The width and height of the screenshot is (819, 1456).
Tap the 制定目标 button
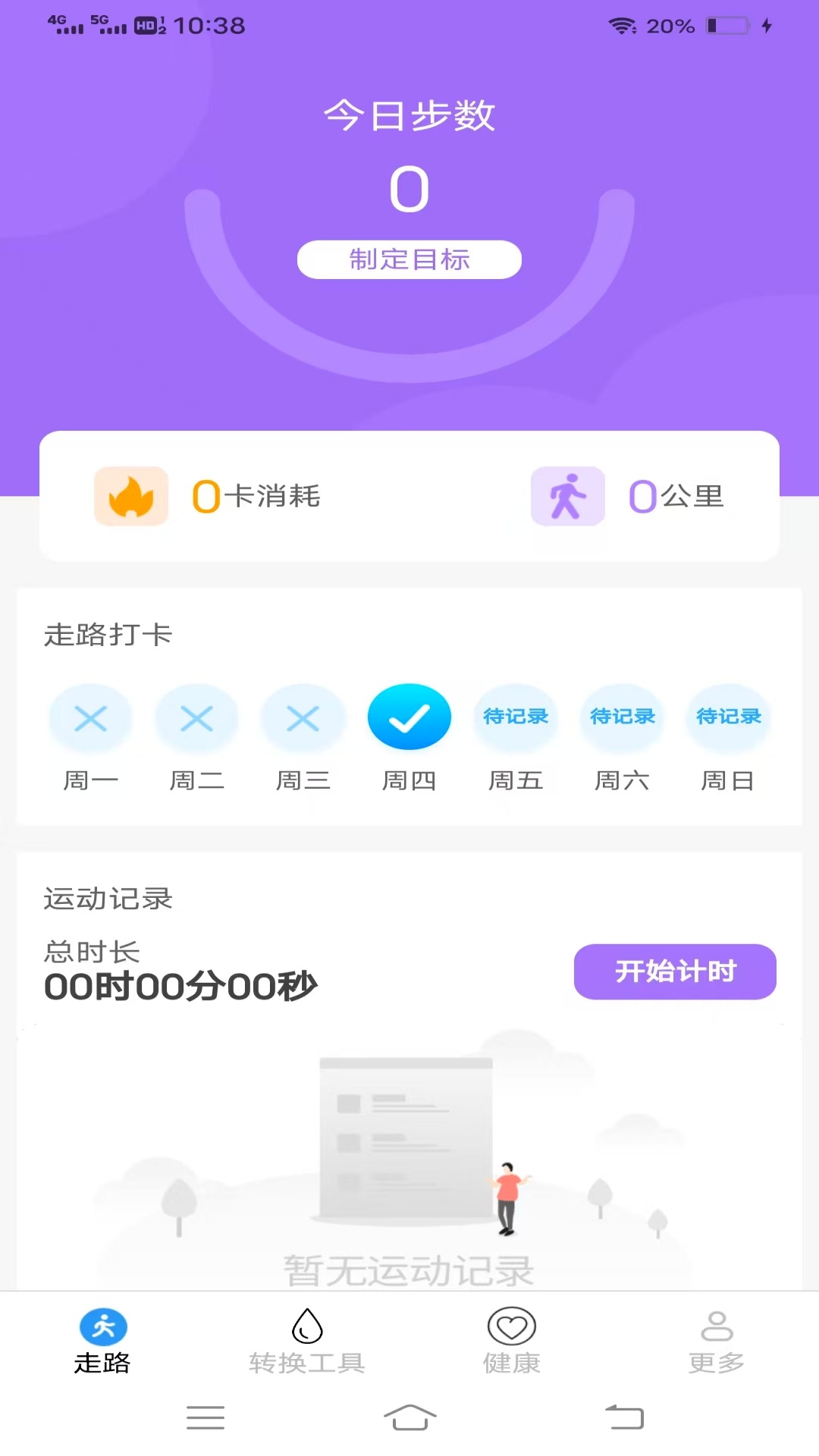coord(409,259)
